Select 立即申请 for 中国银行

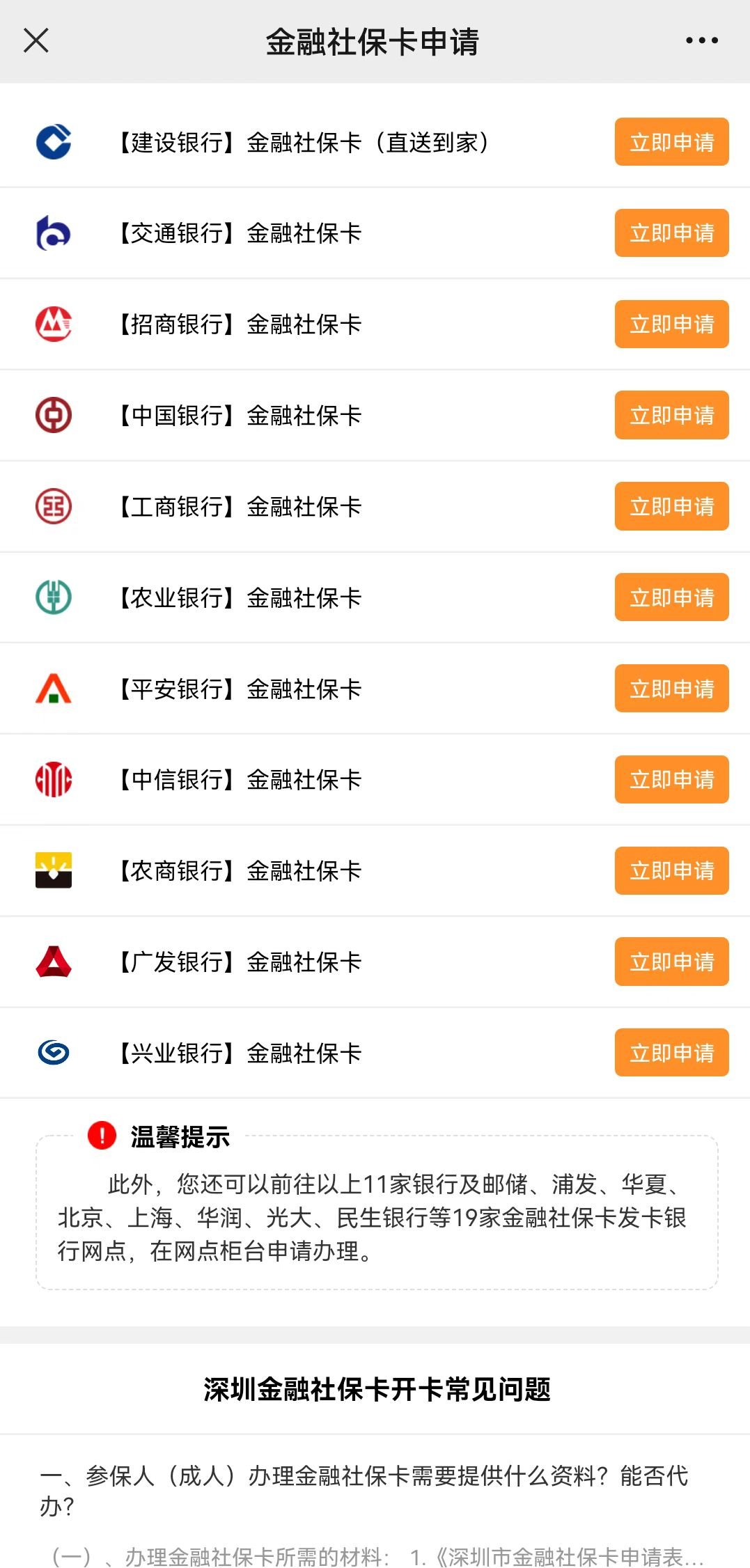pyautogui.click(x=671, y=415)
